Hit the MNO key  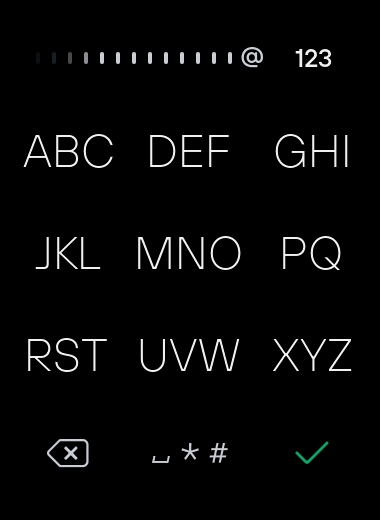coord(189,253)
